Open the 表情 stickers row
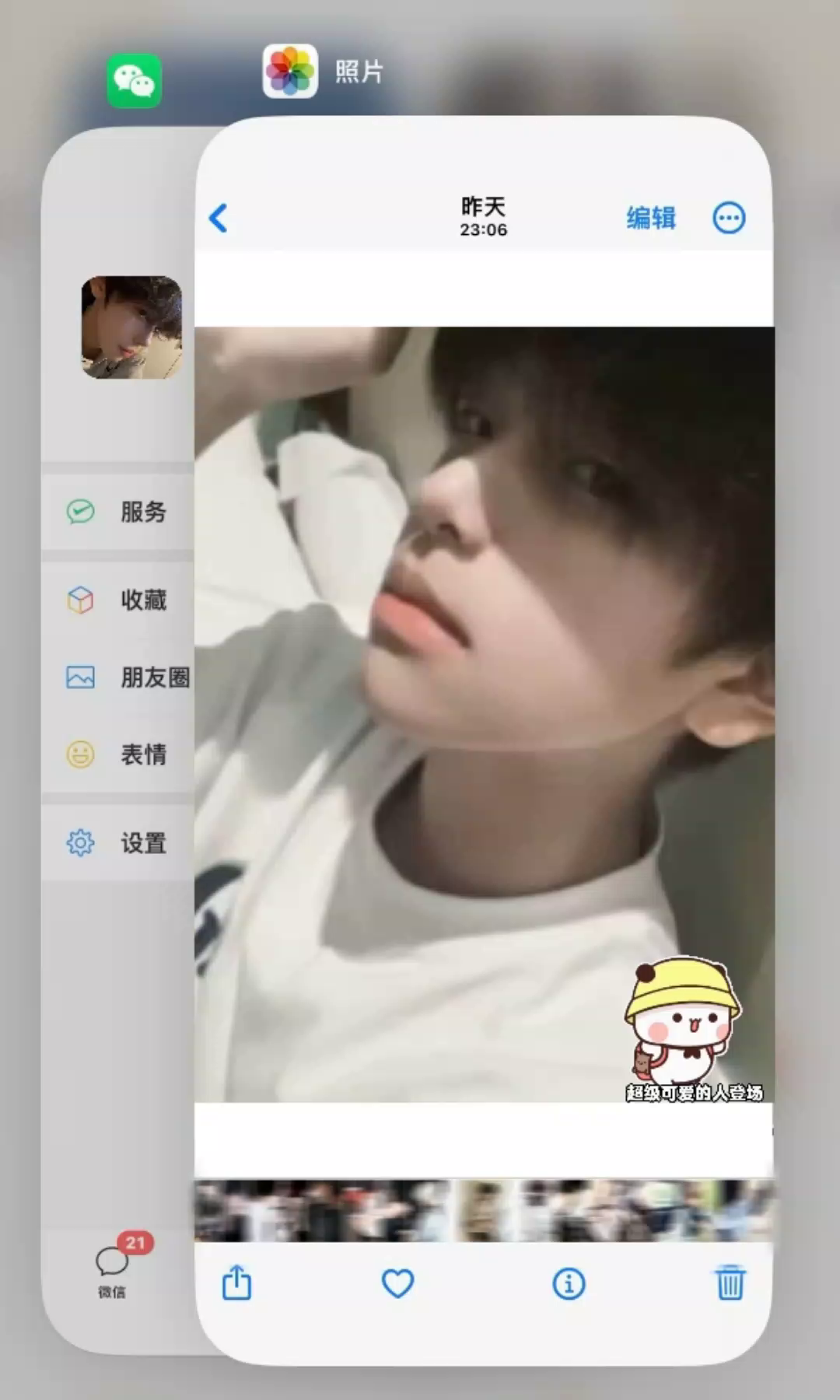This screenshot has width=840, height=1400. point(118,754)
